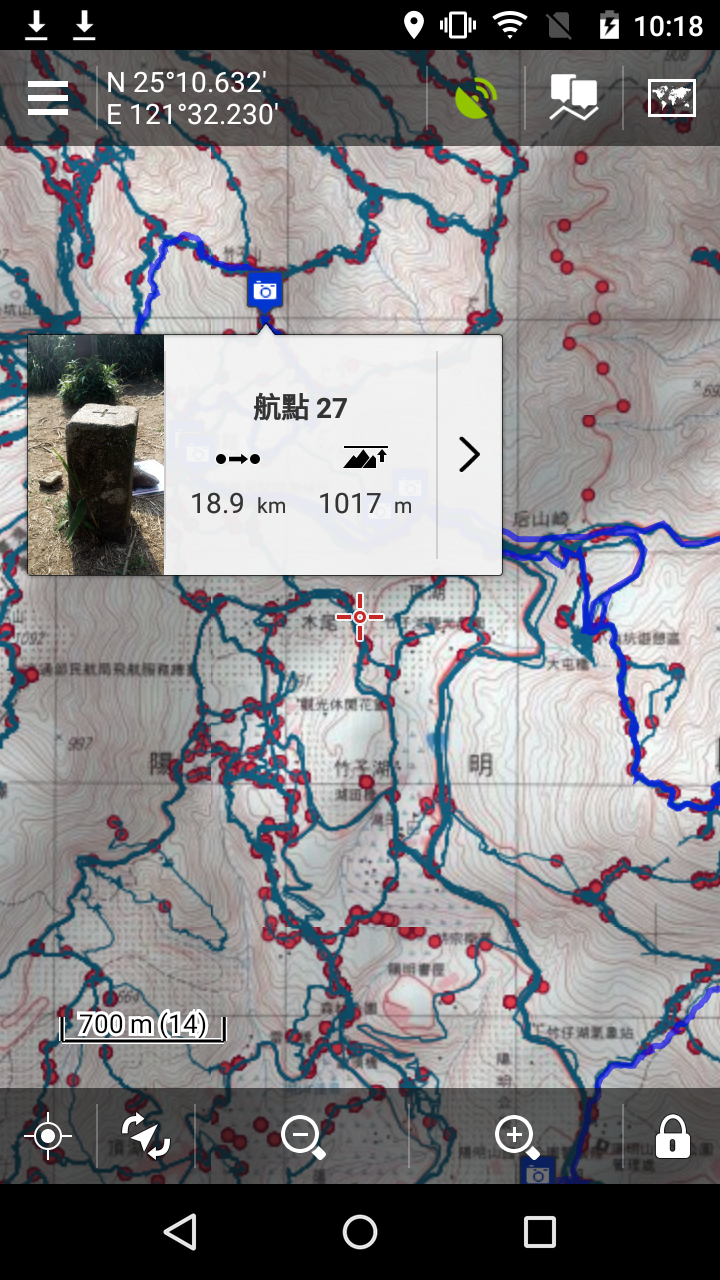Tap the coordinates display in the top bar

point(192,98)
